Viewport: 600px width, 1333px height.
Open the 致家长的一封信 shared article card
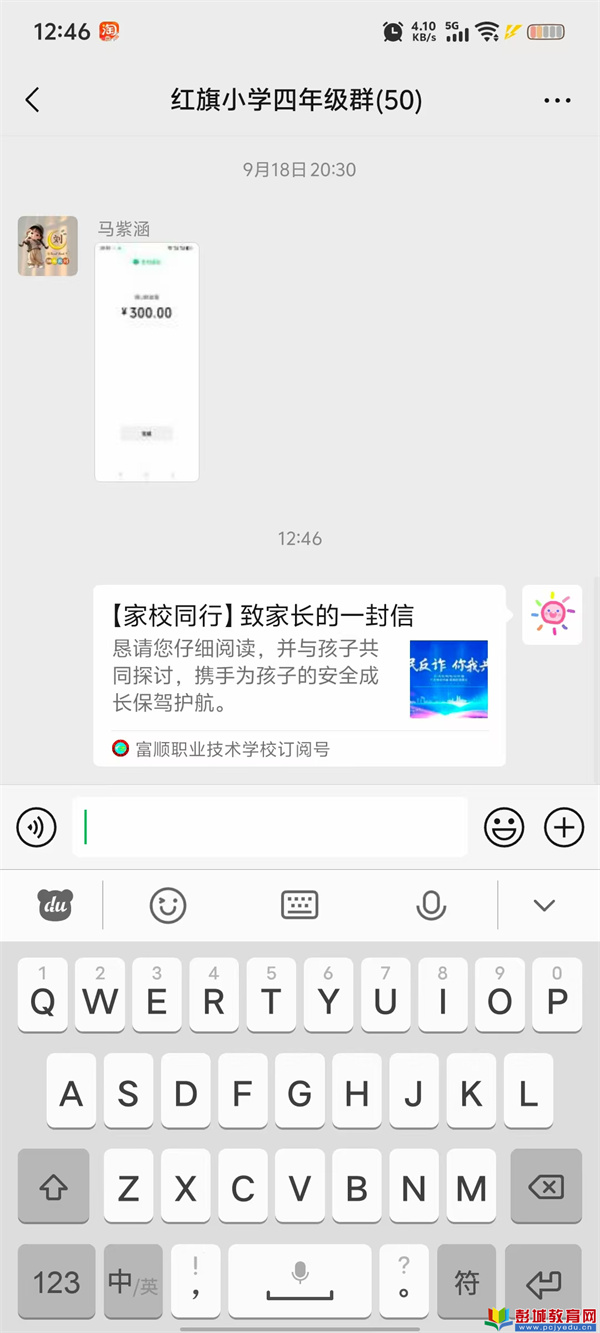click(299, 676)
